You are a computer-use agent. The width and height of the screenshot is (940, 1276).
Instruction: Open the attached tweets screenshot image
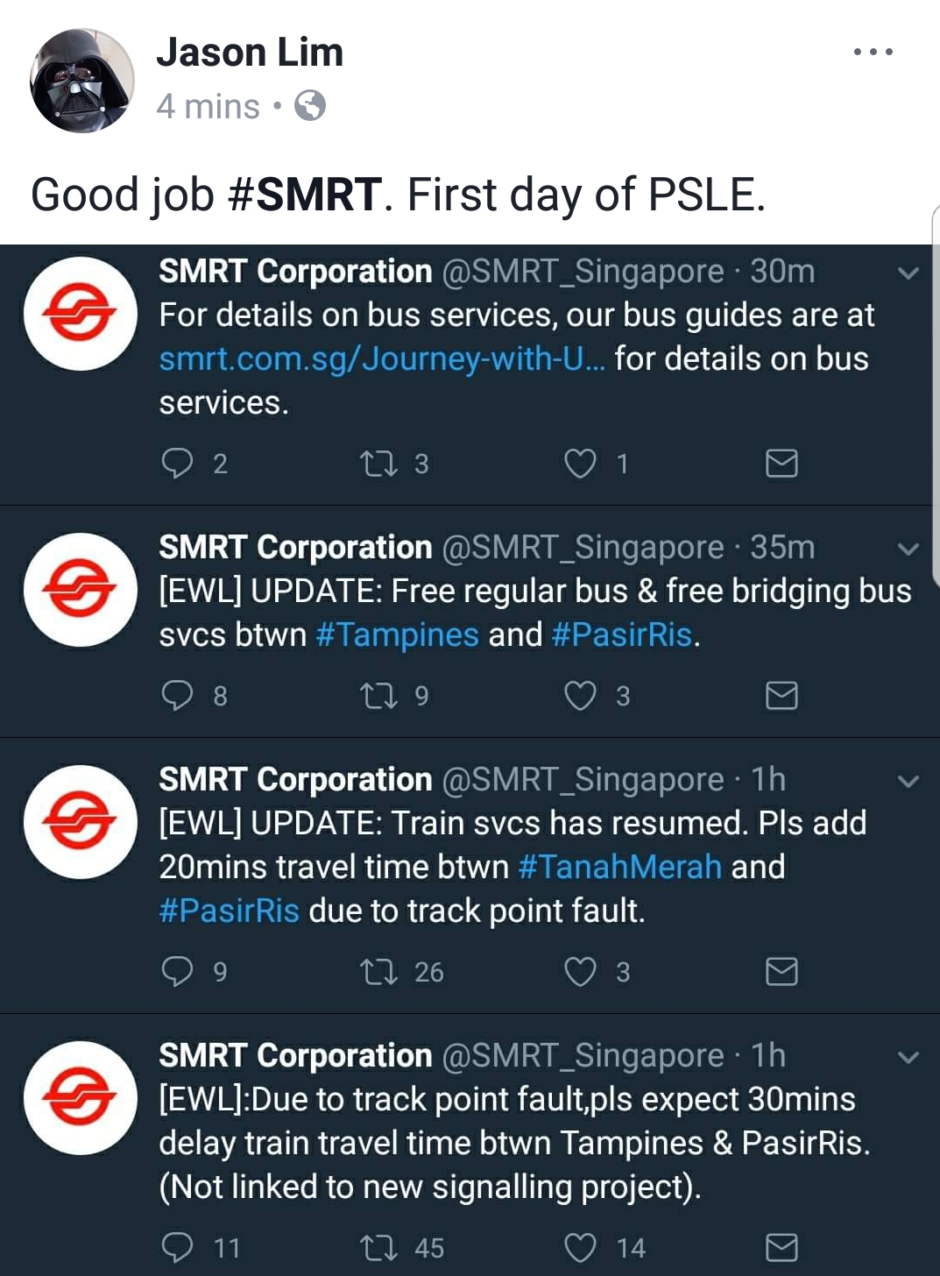click(x=470, y=760)
